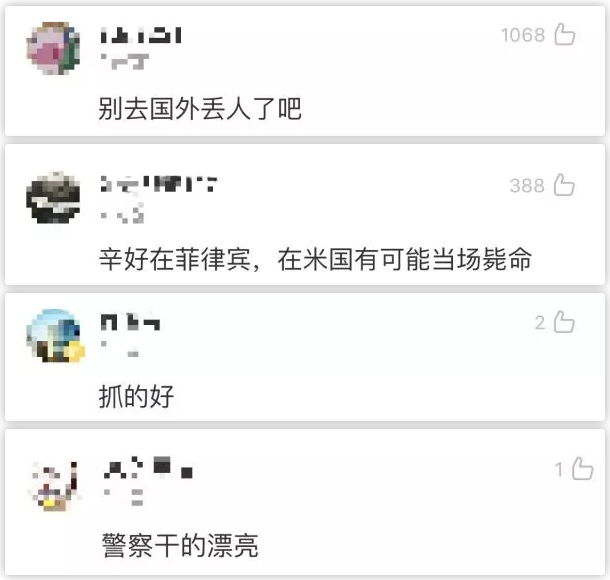610x580 pixels.
Task: Like the comment about 菲律宾 and 米国
Action: click(x=564, y=185)
